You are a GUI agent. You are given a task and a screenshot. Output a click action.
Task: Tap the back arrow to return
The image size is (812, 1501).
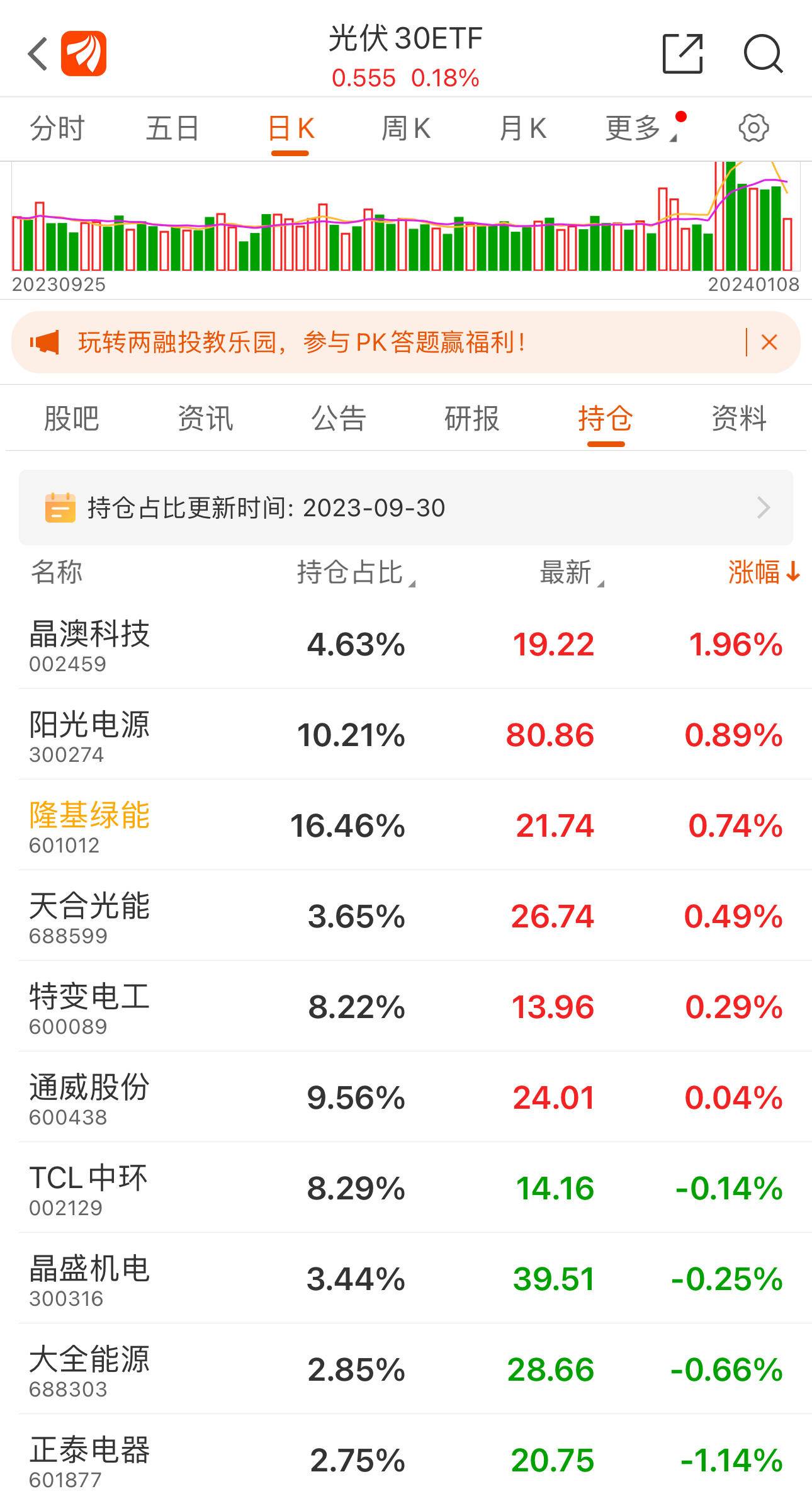tap(36, 55)
